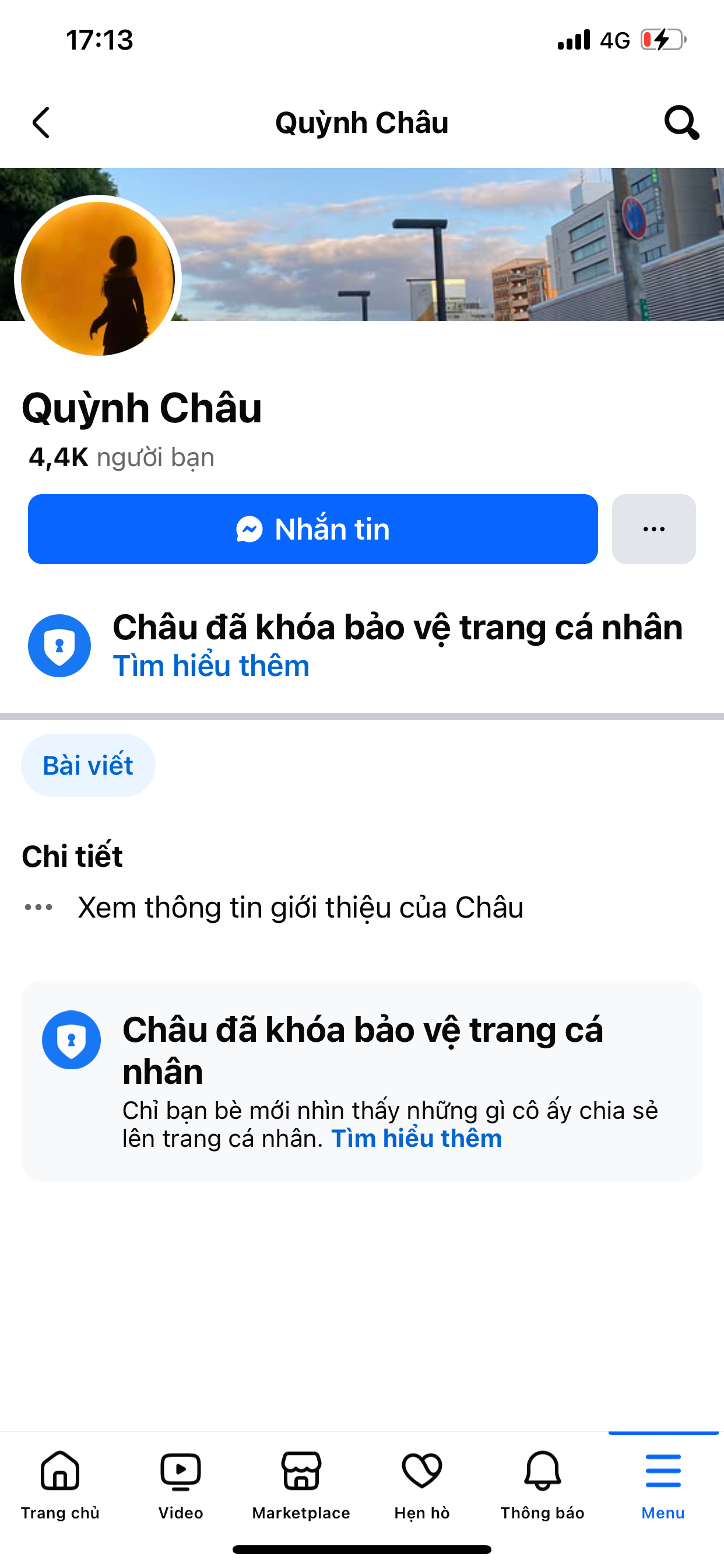
Task: Switch to the Hẹn hò tab
Action: click(x=421, y=1484)
